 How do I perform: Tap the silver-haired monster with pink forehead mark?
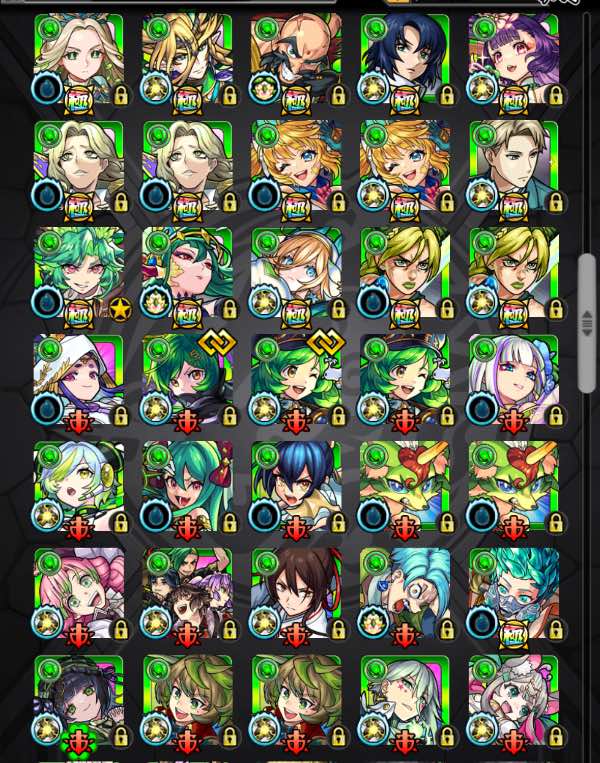405,701
